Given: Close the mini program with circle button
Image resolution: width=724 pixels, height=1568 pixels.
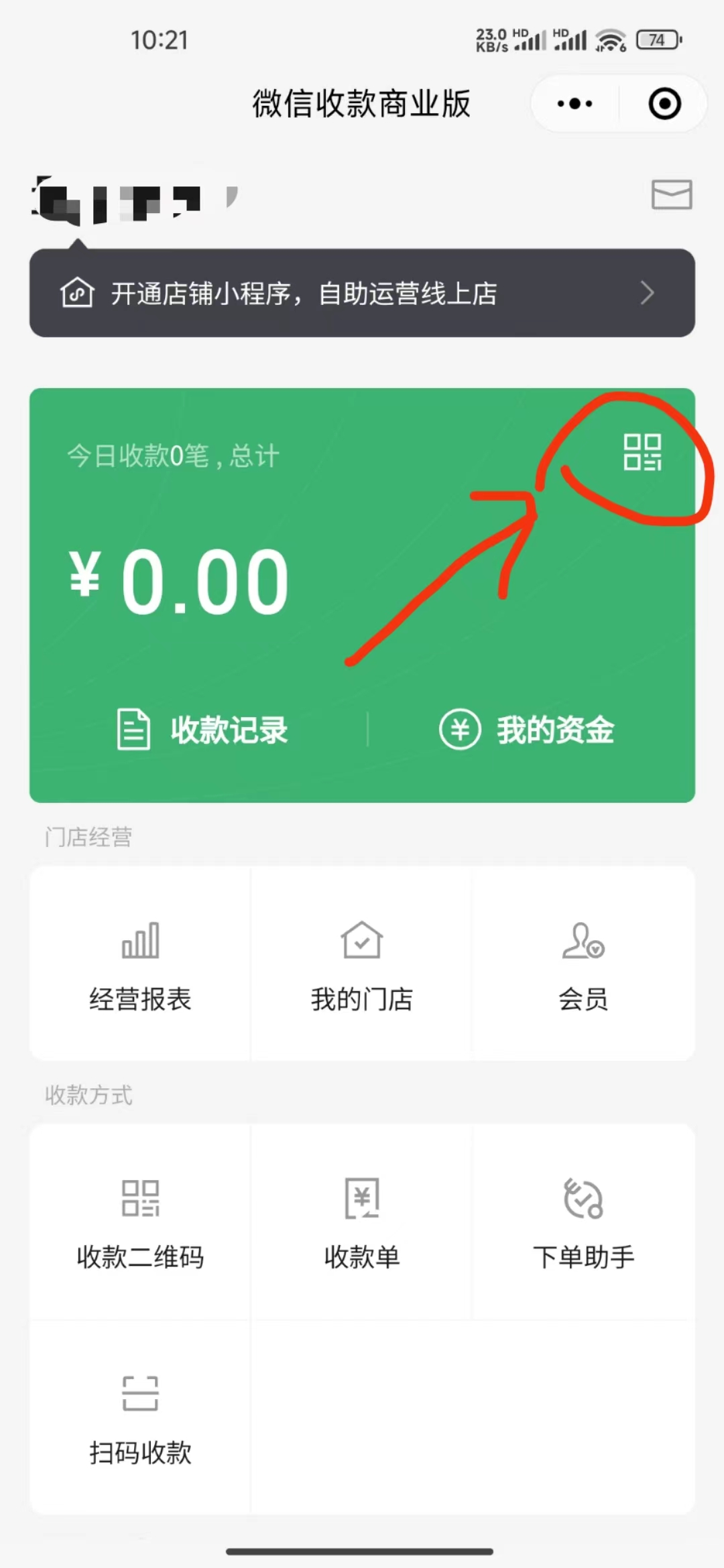Looking at the screenshot, I should pos(664,104).
